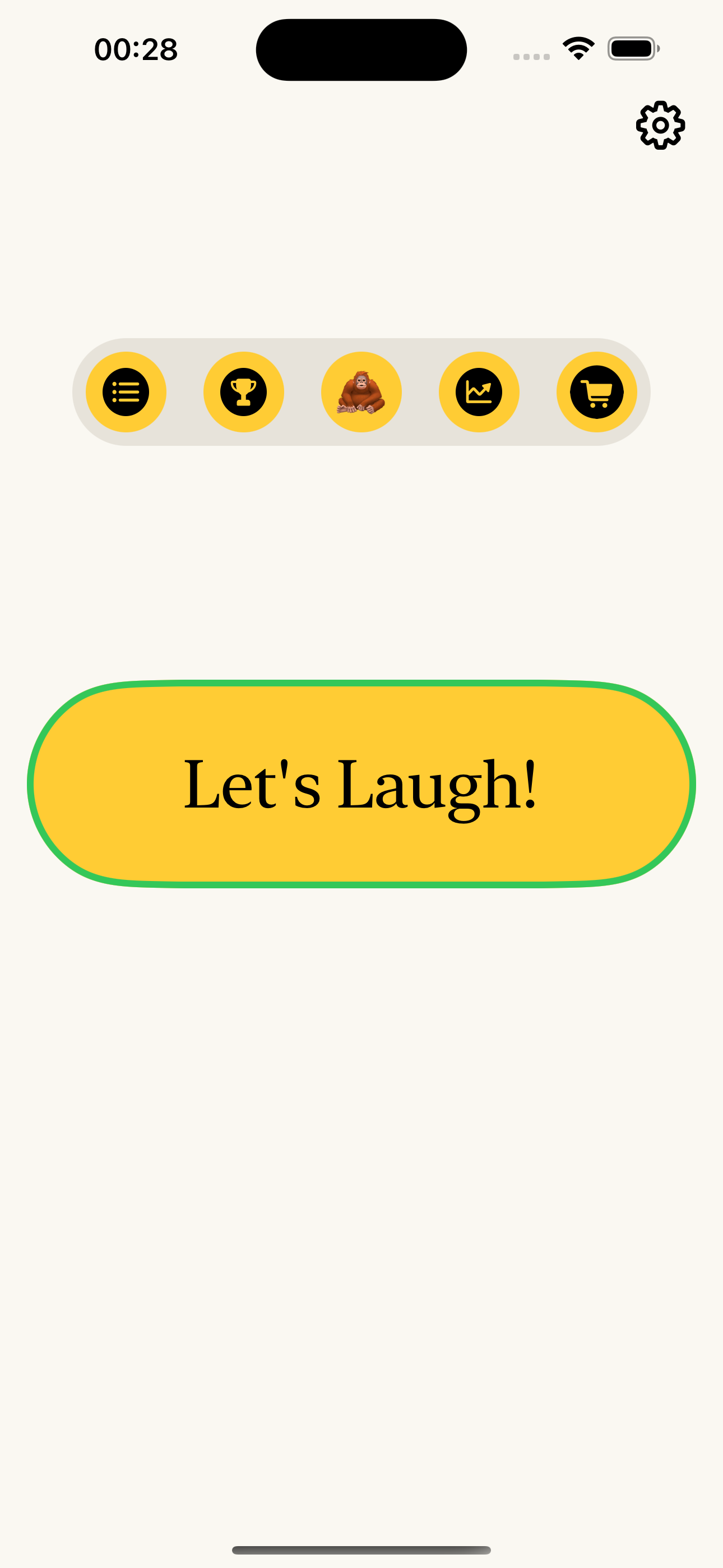Open the list icon button
Screen dimensions: 723x1568
point(126,392)
